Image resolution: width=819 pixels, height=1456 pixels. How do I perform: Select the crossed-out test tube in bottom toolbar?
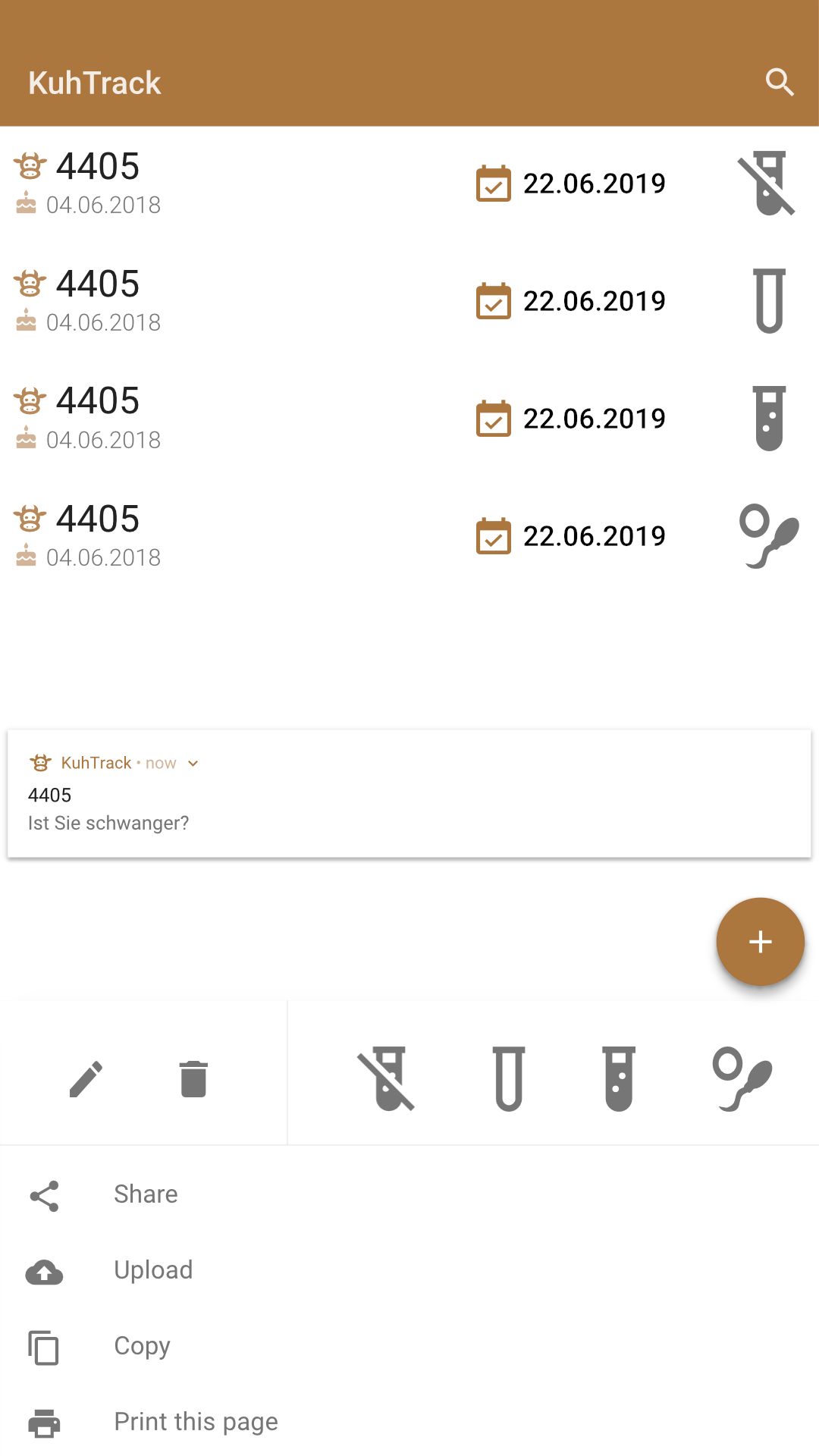click(387, 1079)
